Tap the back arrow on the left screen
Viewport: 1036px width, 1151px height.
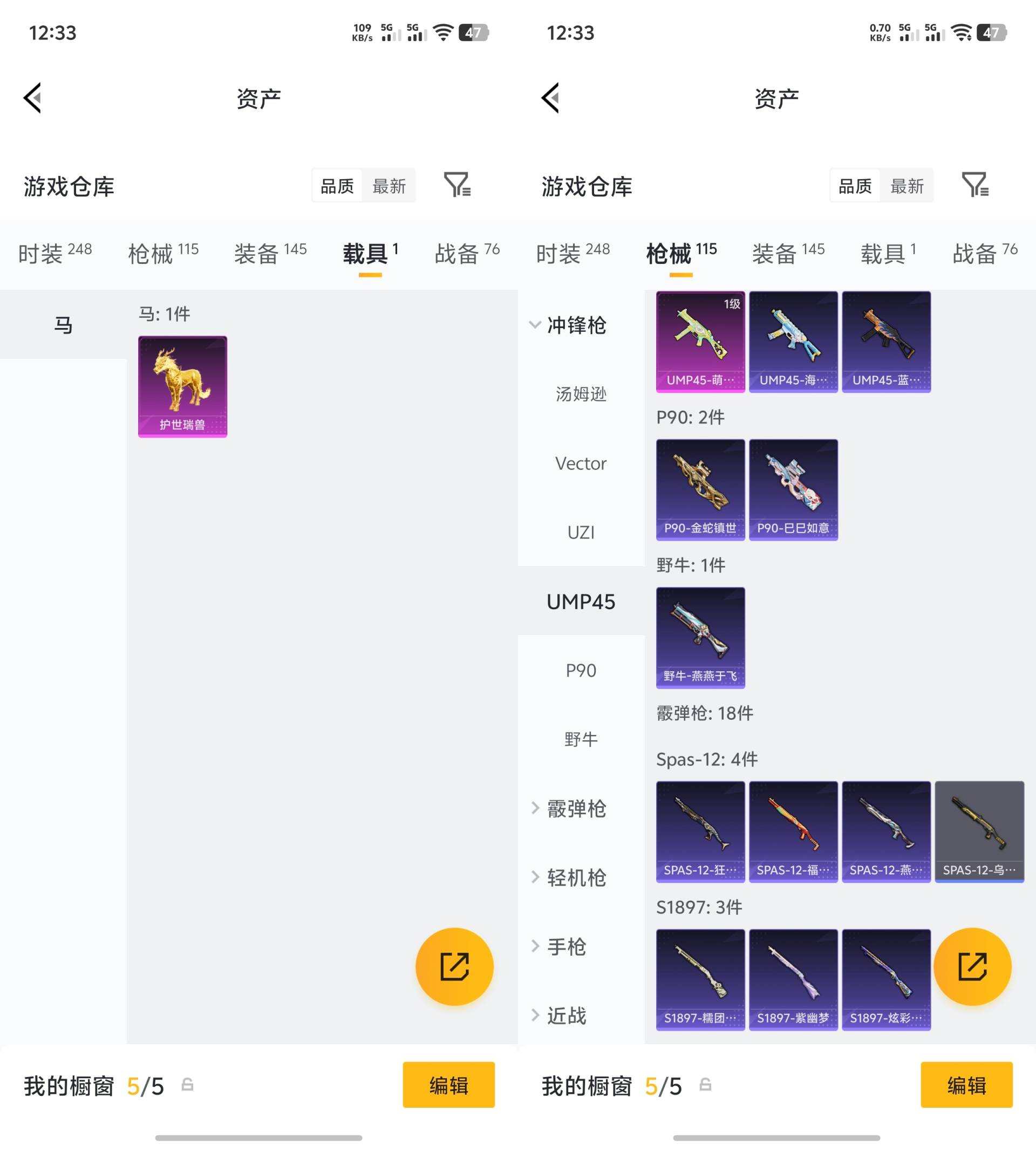coord(32,98)
